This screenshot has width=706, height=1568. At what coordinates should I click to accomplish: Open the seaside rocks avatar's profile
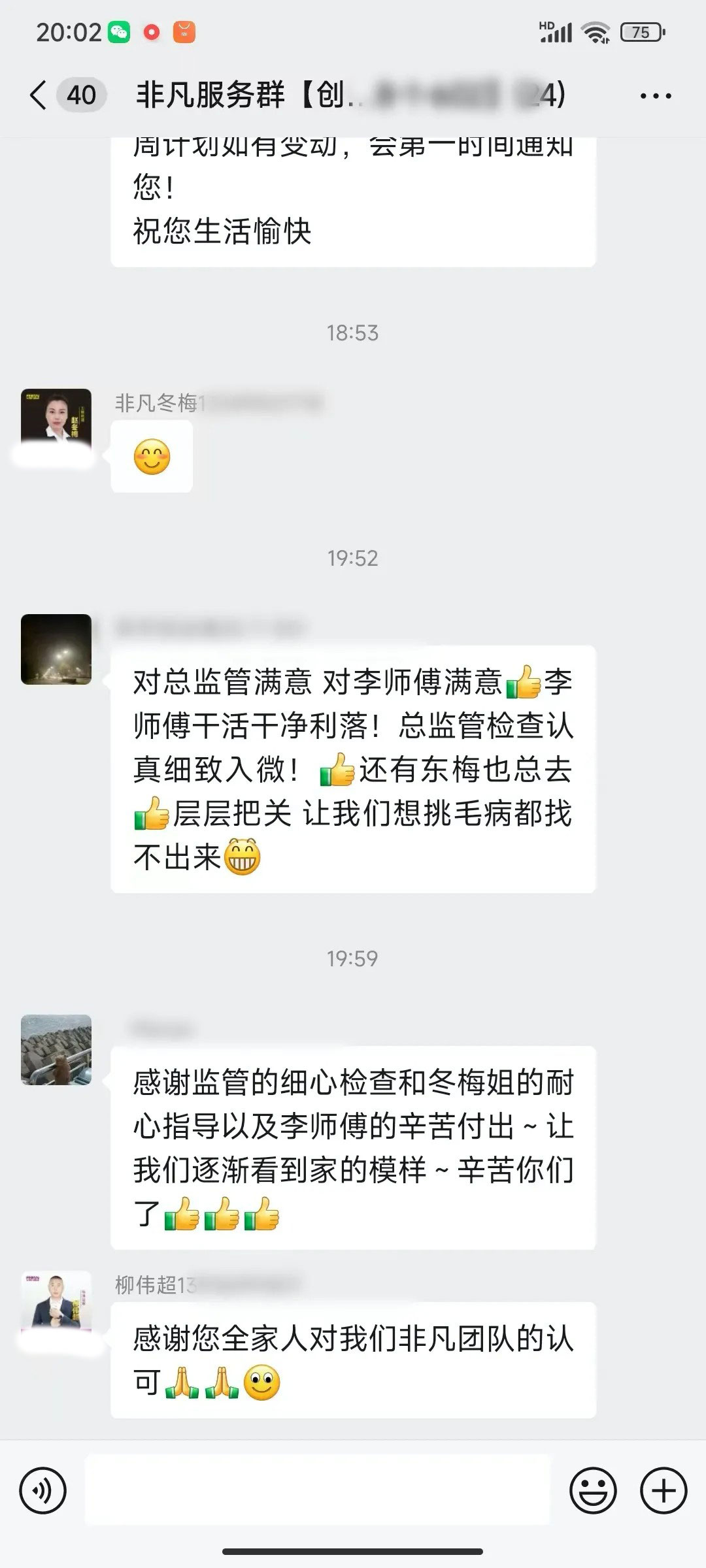coord(56,1050)
